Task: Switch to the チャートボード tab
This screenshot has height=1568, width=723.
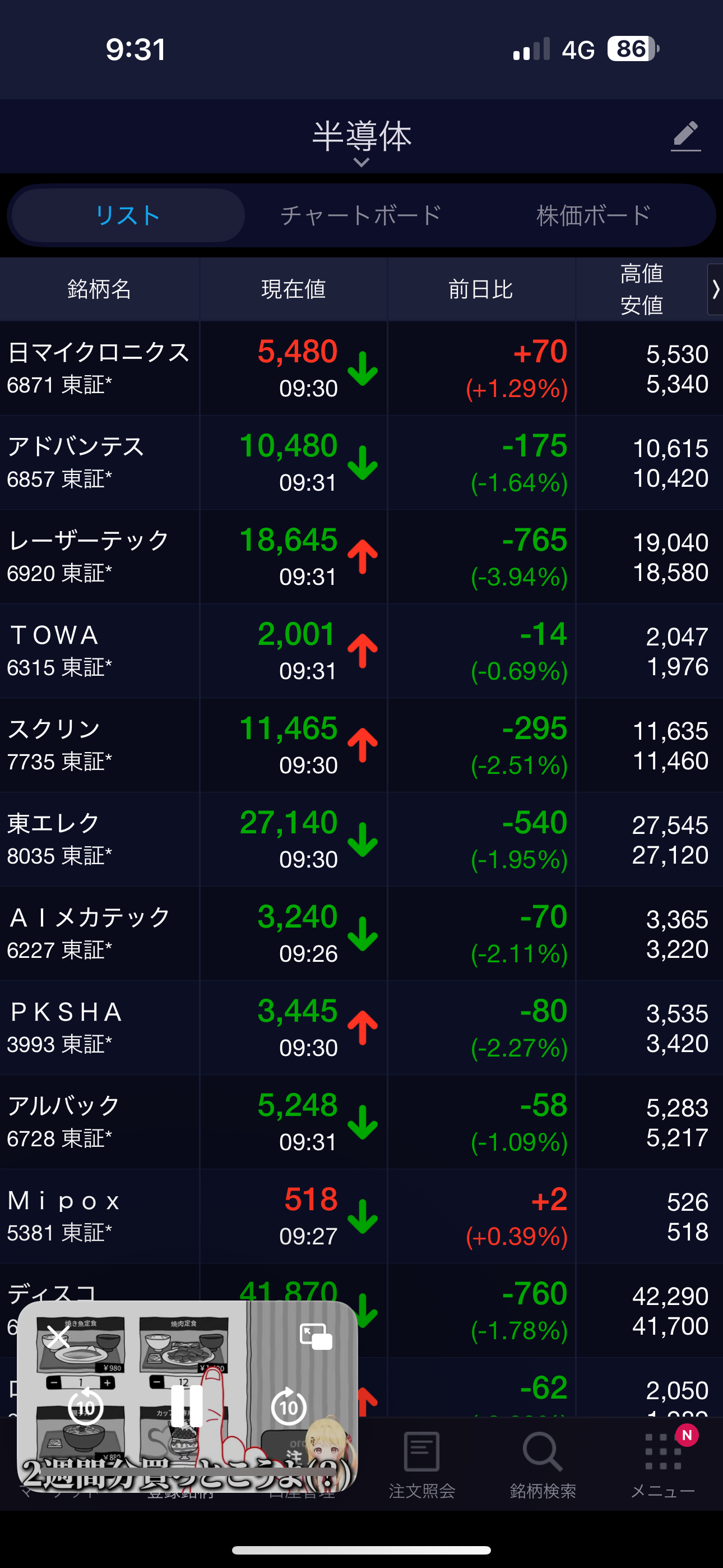Action: [361, 215]
